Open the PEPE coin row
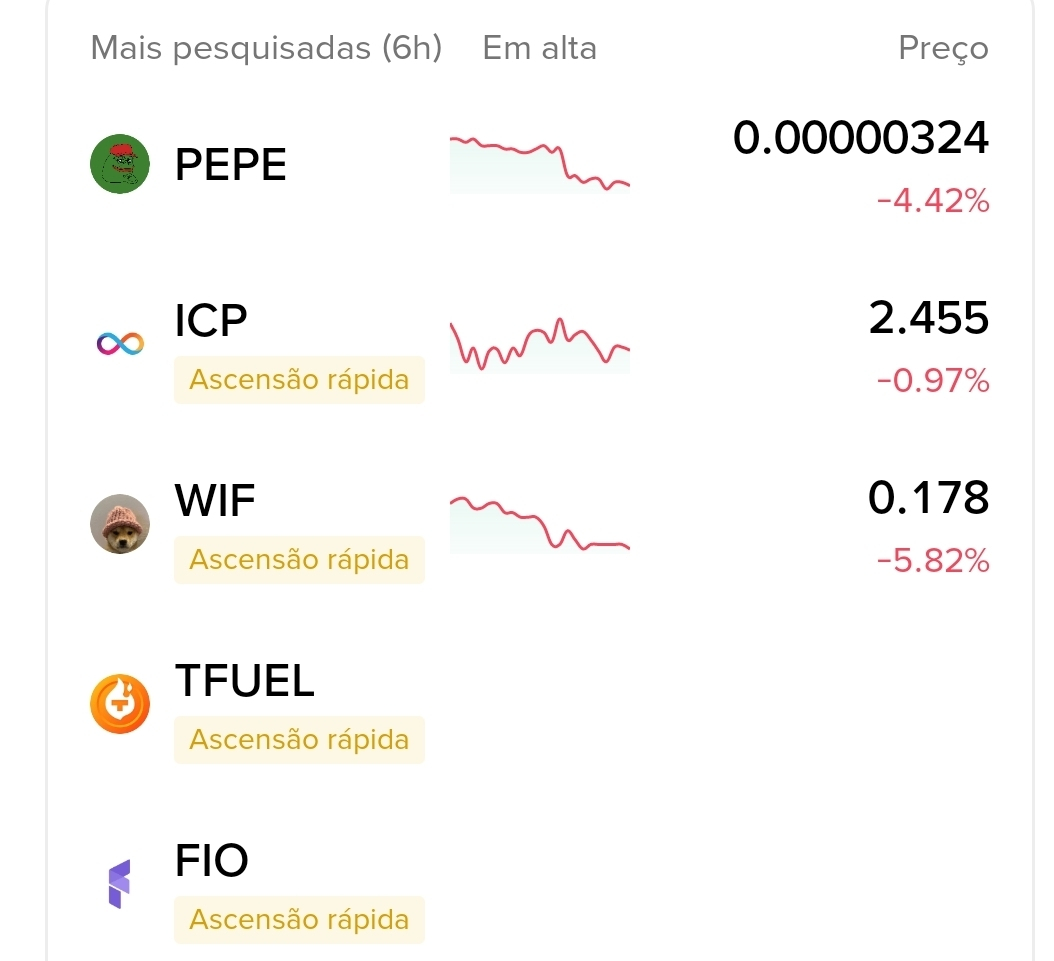Screen dimensions: 1054x961 click(231, 165)
